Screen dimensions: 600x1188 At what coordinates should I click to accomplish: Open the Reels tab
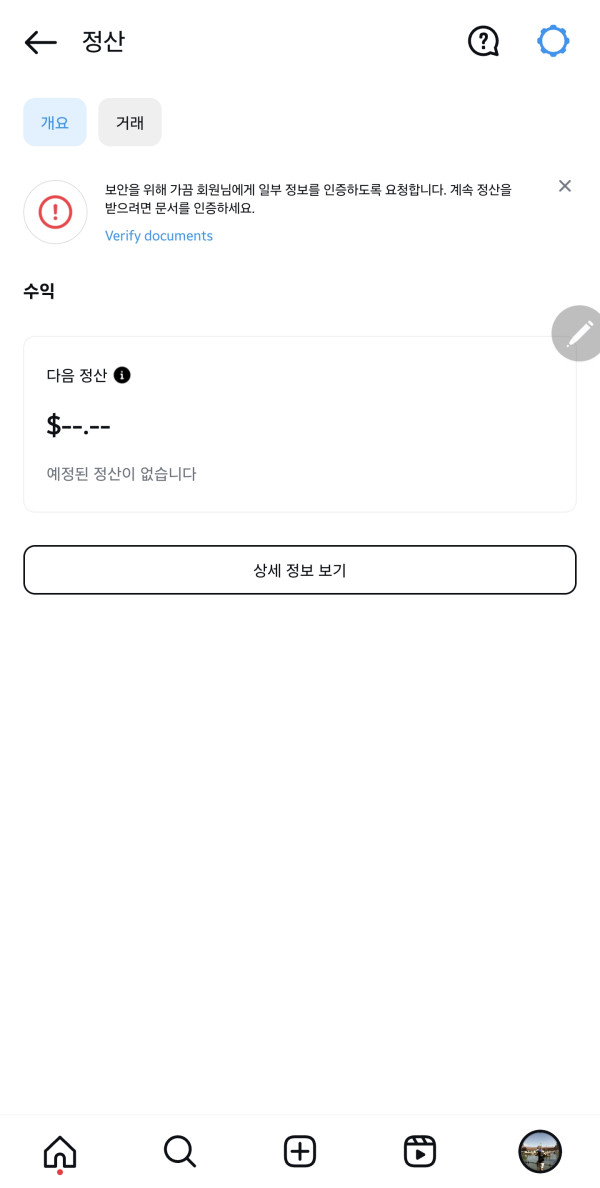click(420, 1152)
